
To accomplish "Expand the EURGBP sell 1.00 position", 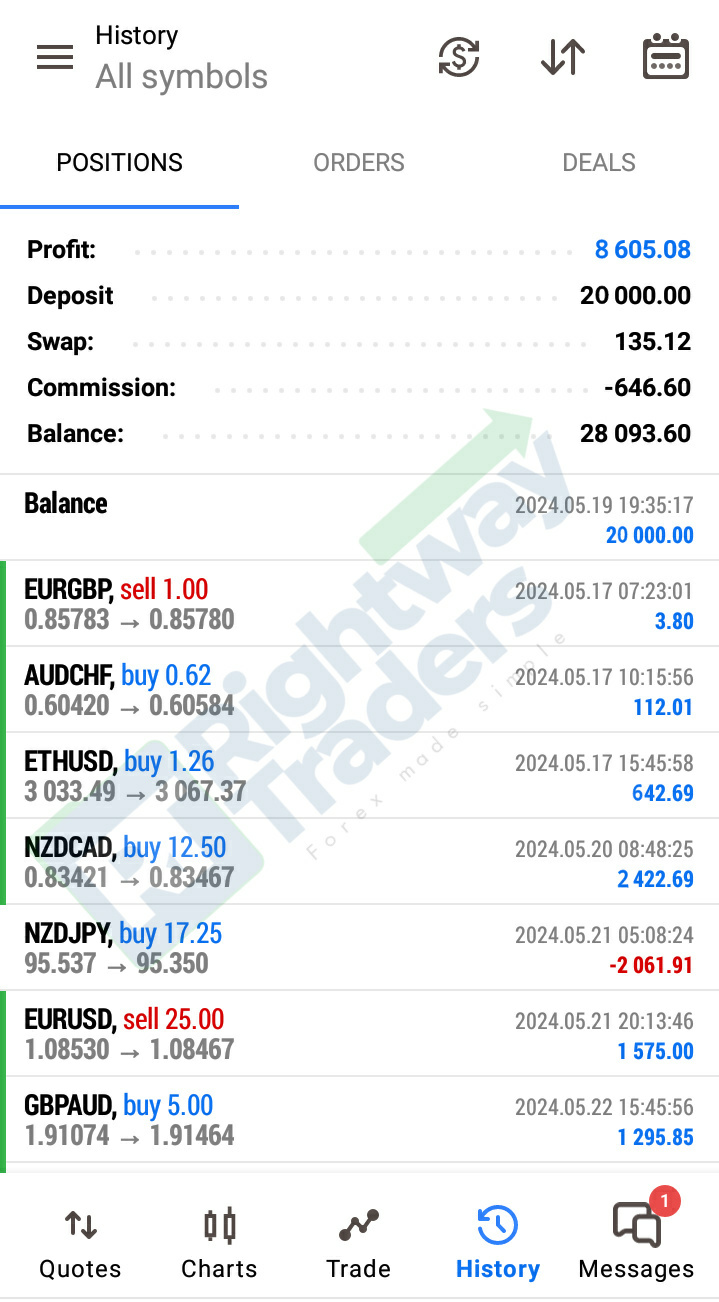I will (x=359, y=604).
